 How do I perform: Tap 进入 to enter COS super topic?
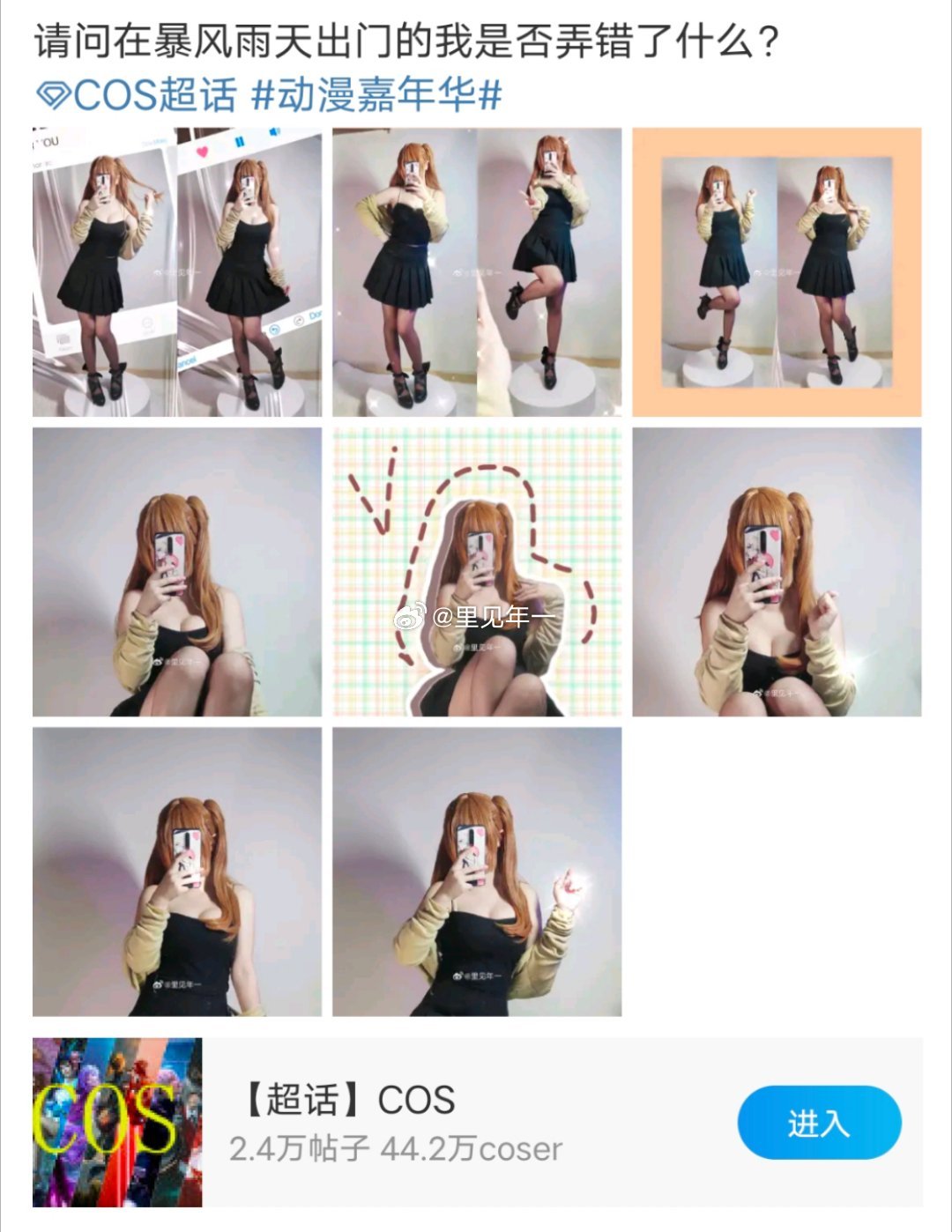point(819,1122)
